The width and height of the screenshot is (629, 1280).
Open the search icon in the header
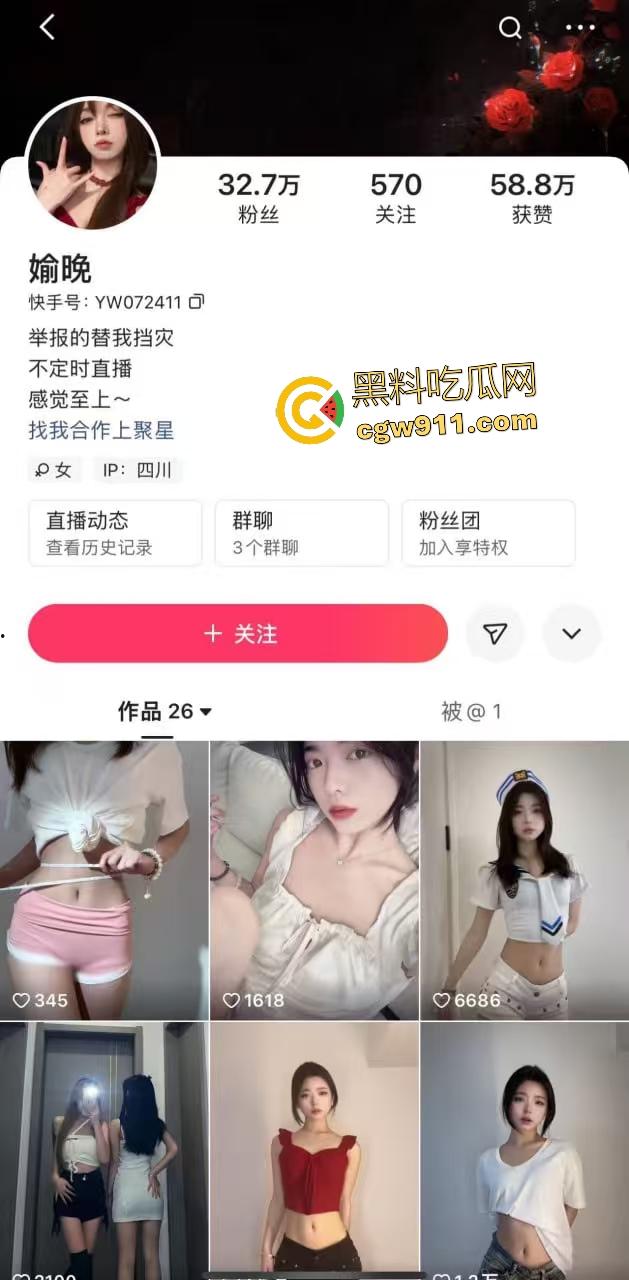tap(510, 28)
